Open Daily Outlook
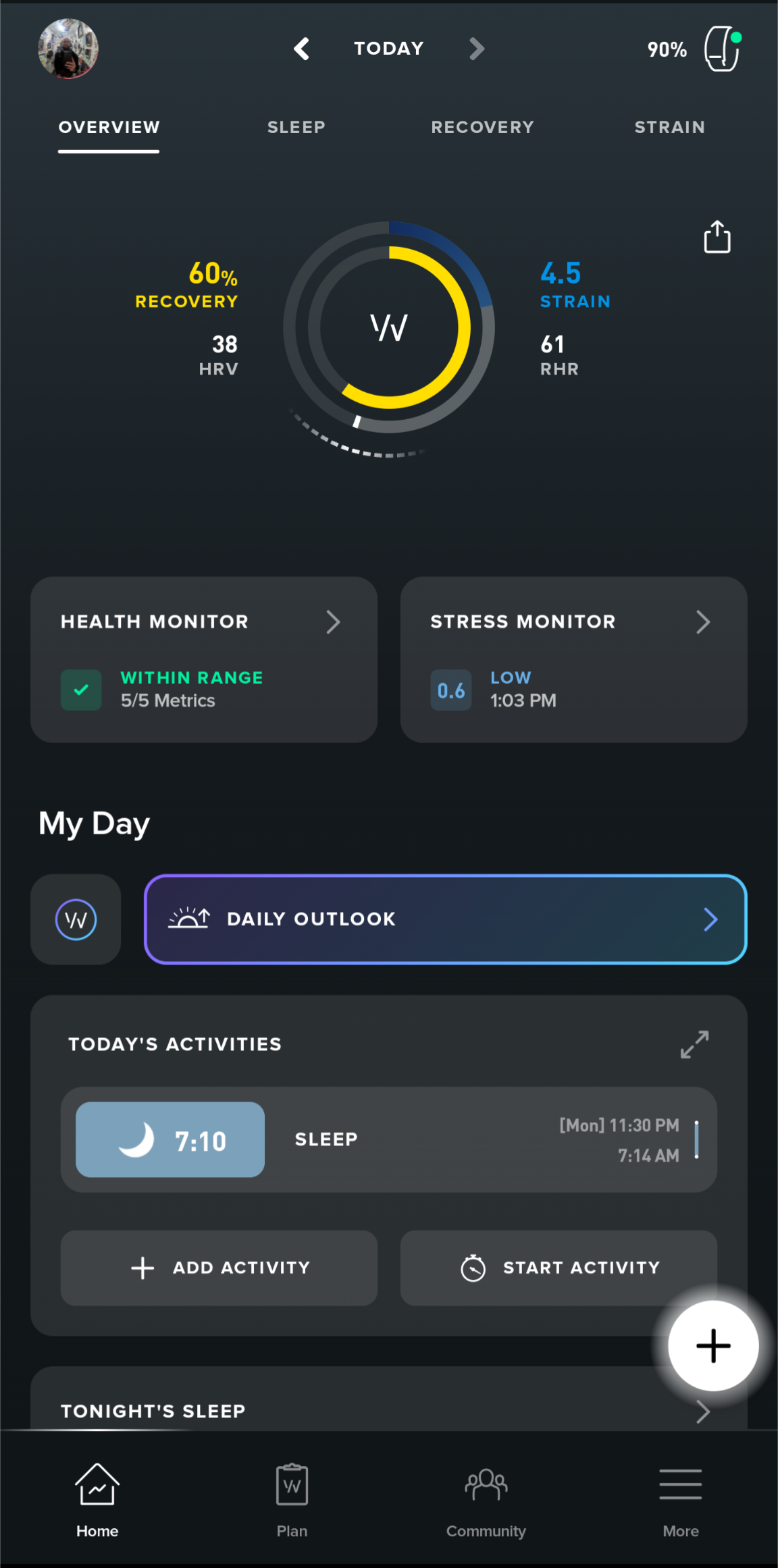The height and width of the screenshot is (1568, 778). (x=446, y=919)
